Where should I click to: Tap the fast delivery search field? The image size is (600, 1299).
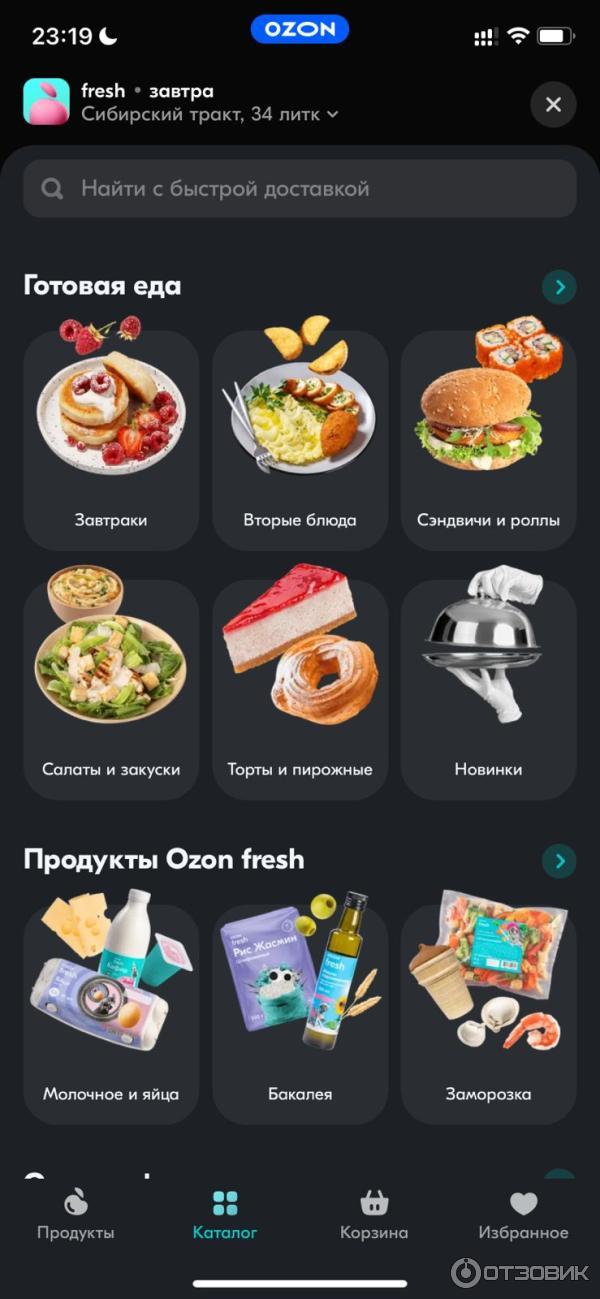tap(300, 189)
